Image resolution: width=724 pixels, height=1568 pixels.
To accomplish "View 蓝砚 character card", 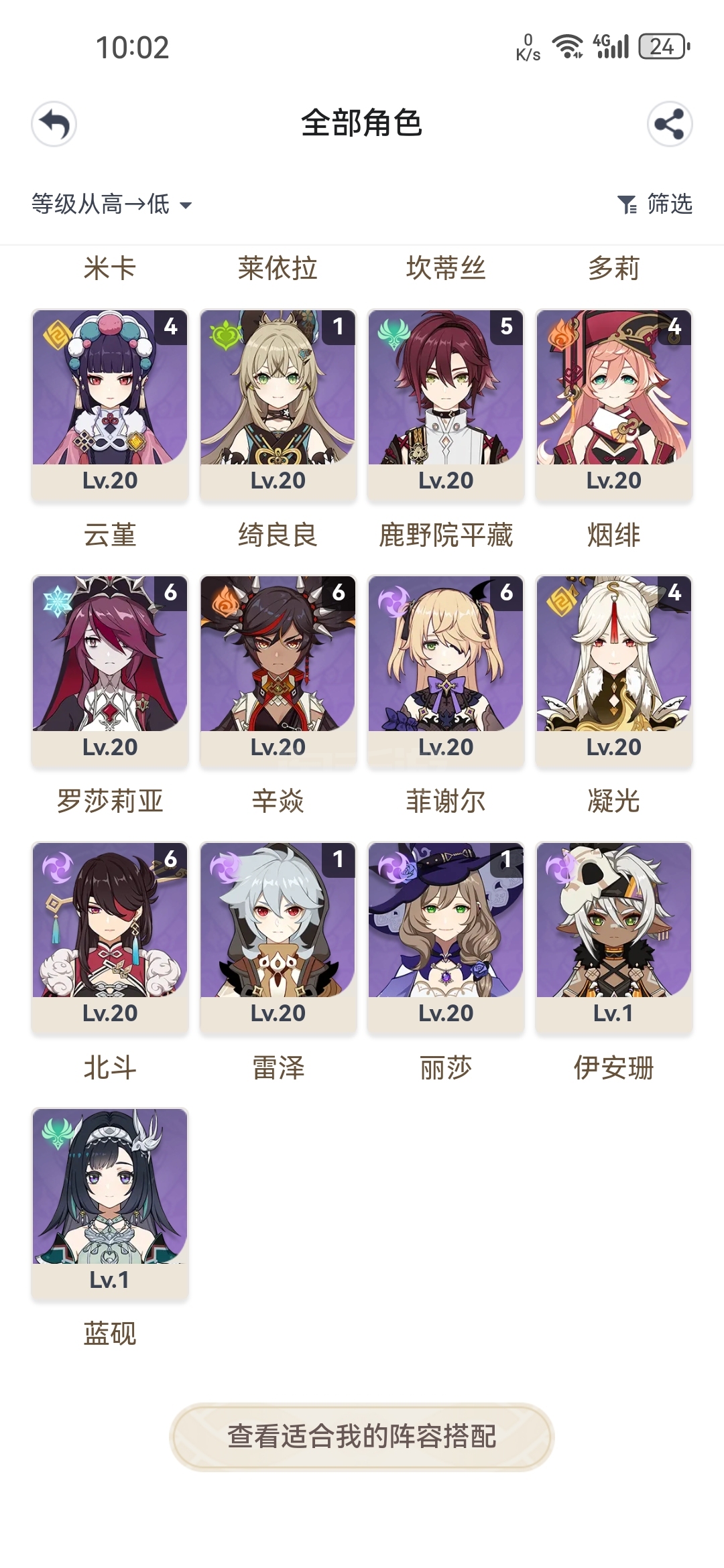I will (110, 1204).
